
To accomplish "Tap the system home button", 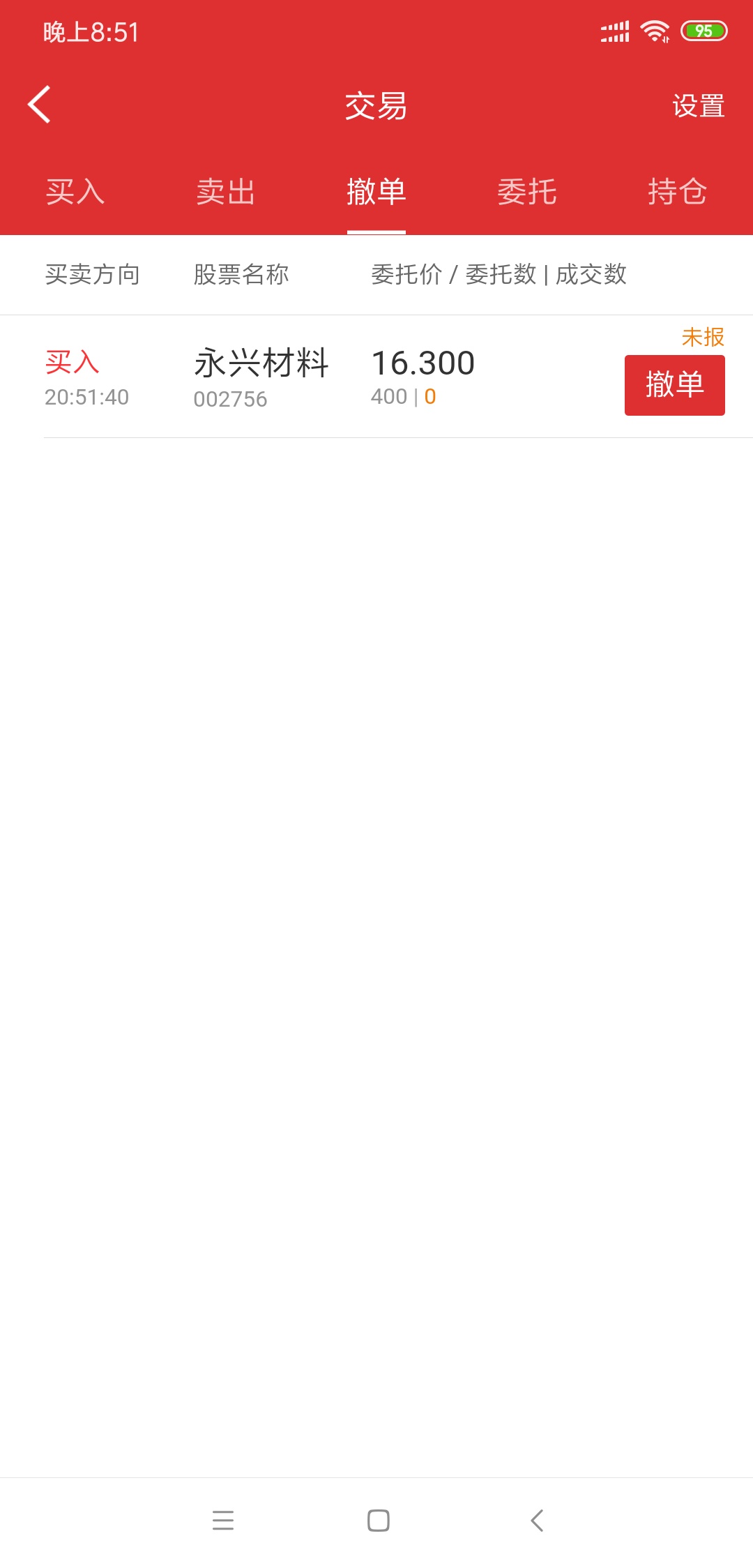I will point(378,1521).
